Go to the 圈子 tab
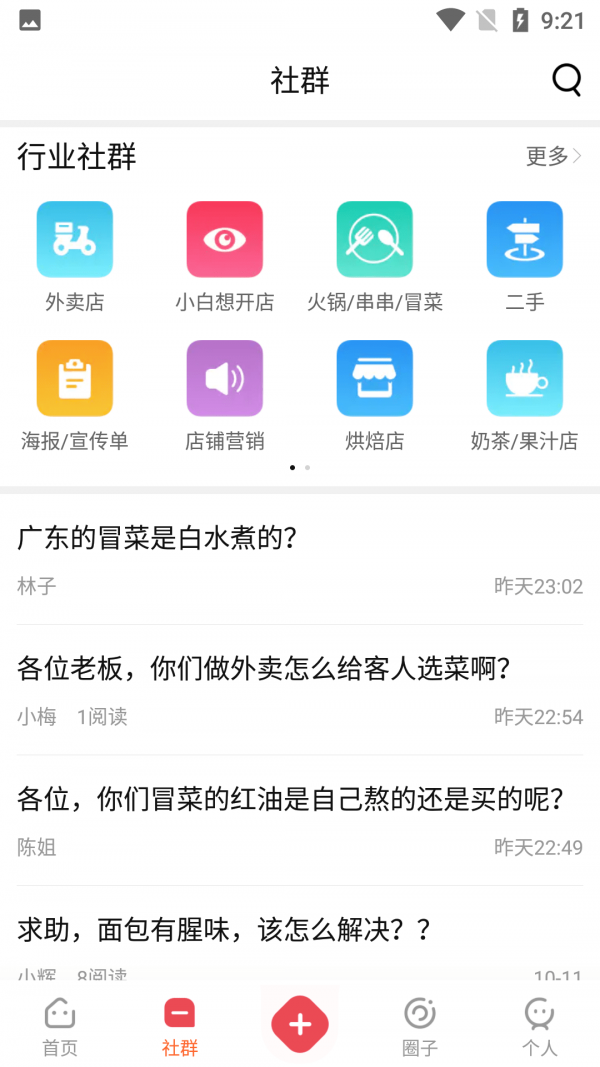This screenshot has width=600, height=1067. coord(420,1028)
